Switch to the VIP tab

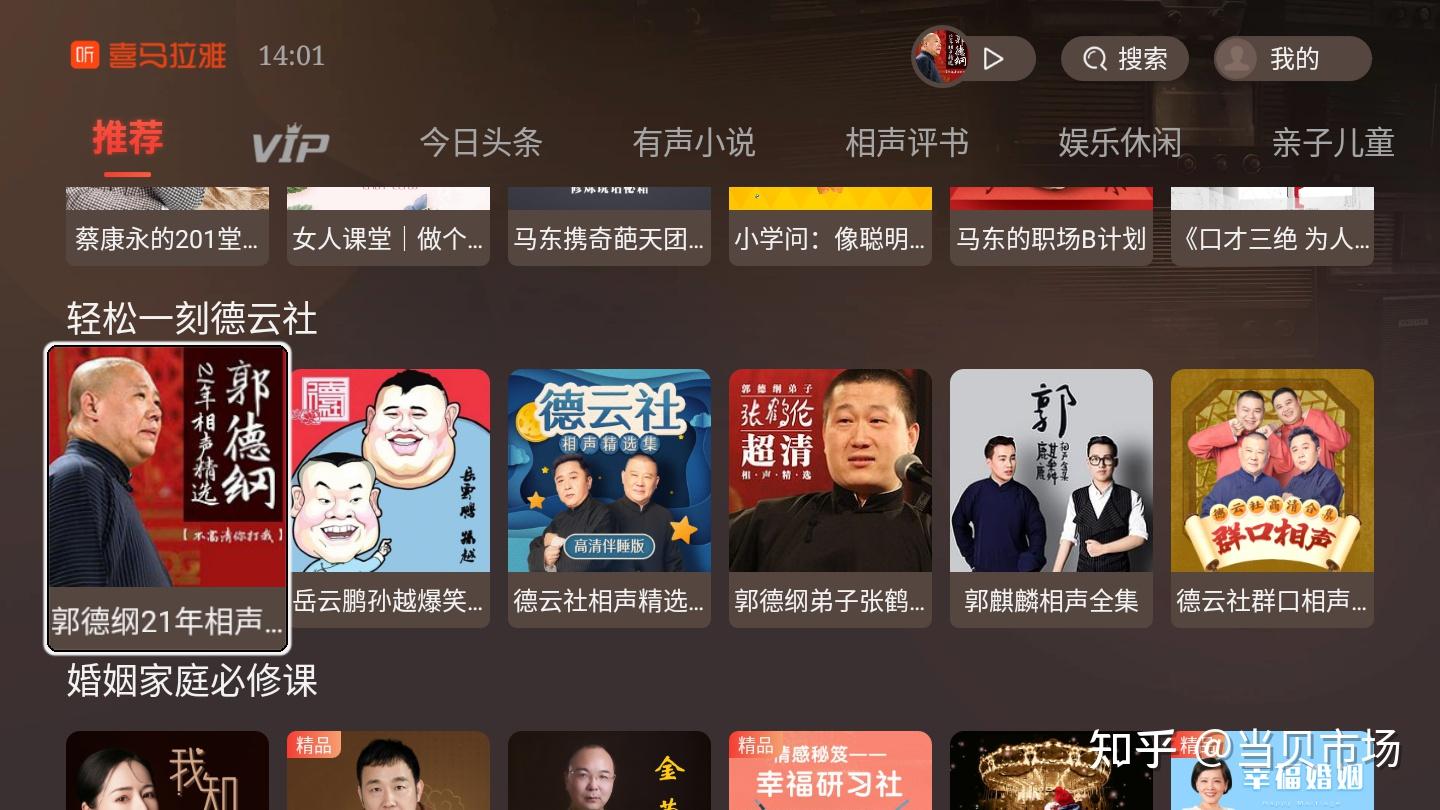tap(290, 145)
